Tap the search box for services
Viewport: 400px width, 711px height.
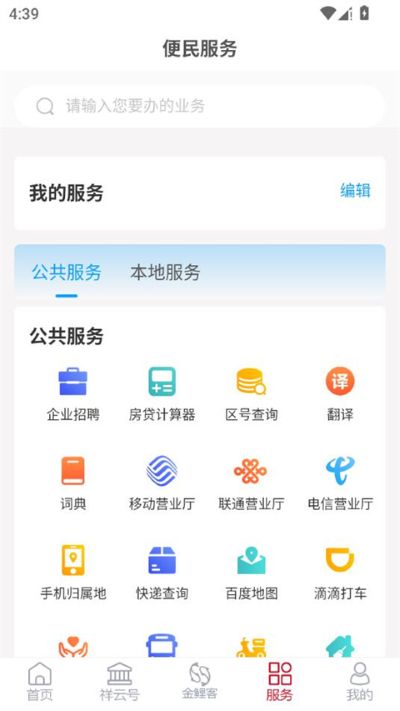[200, 107]
